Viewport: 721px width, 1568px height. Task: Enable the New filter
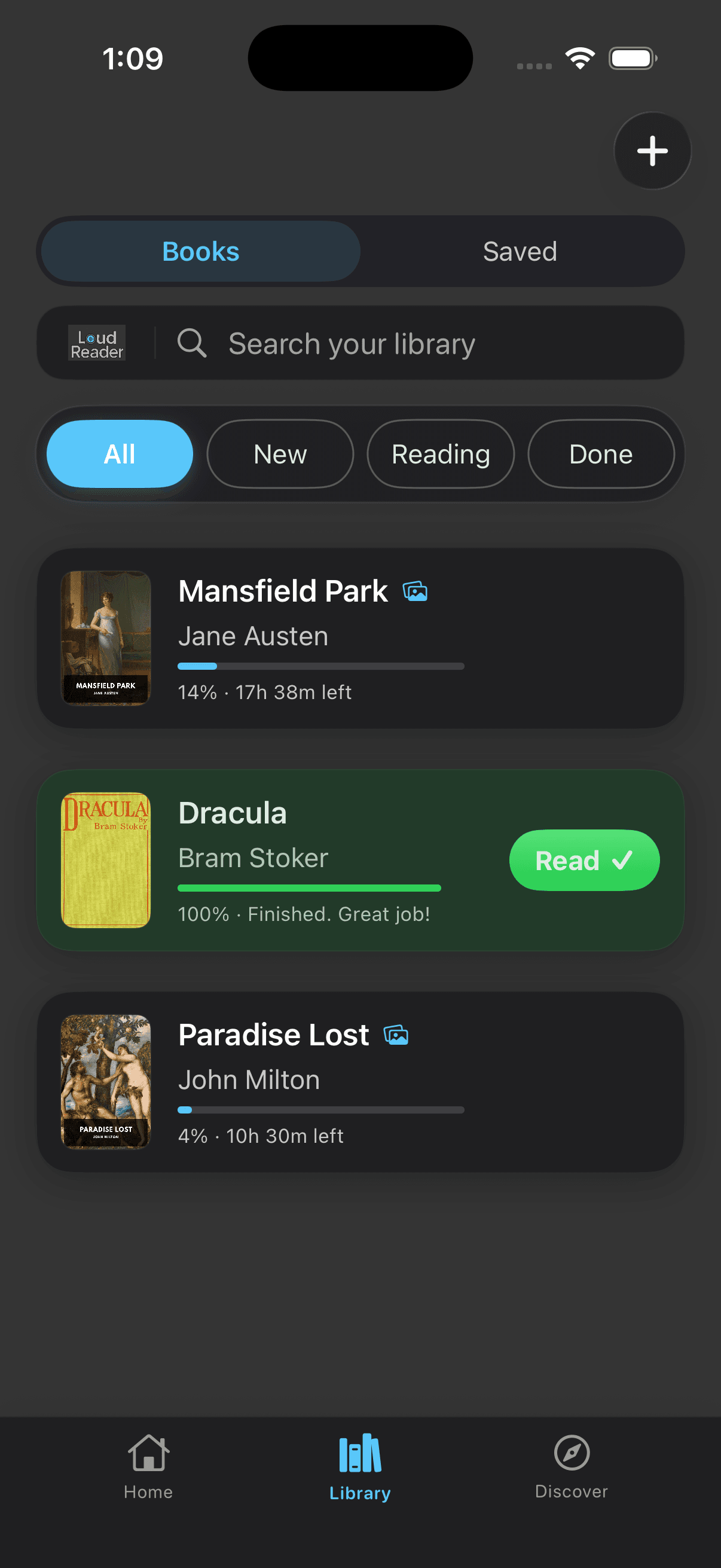(280, 453)
